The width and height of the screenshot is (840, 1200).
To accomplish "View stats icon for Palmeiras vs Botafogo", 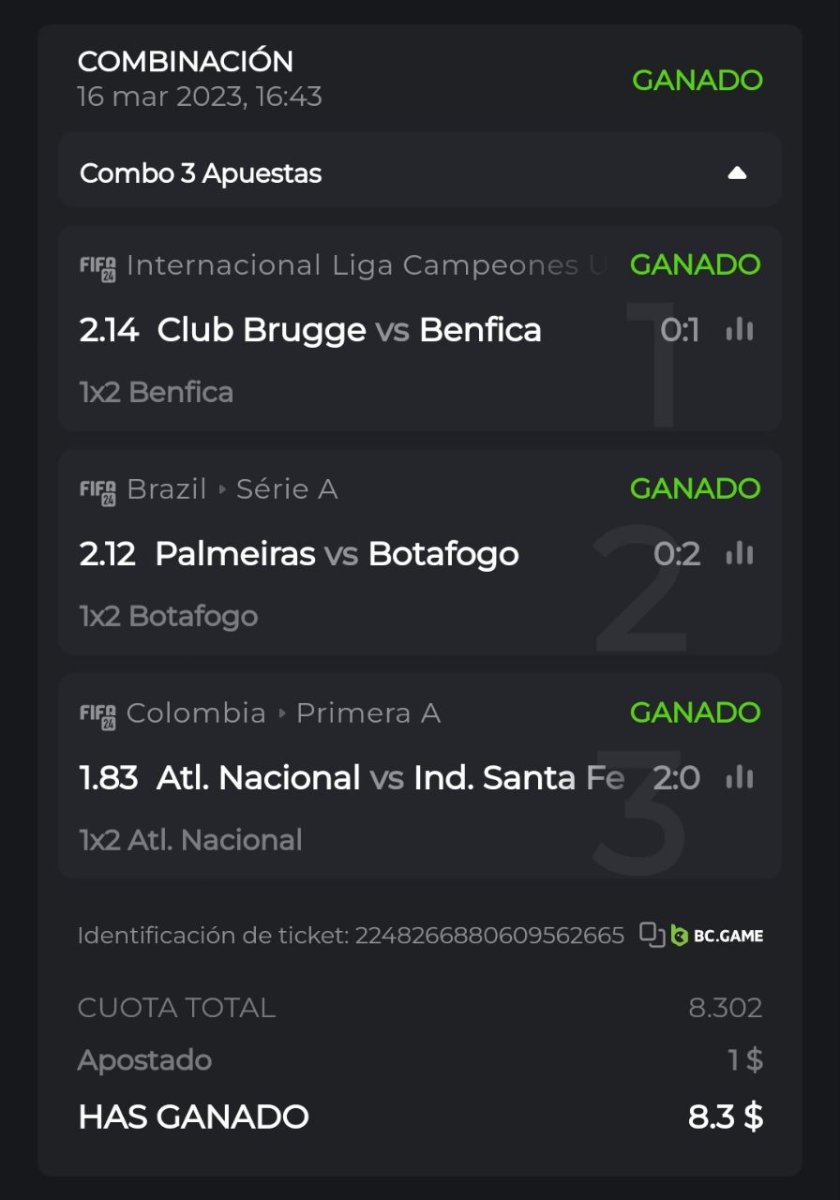I will 739,553.
